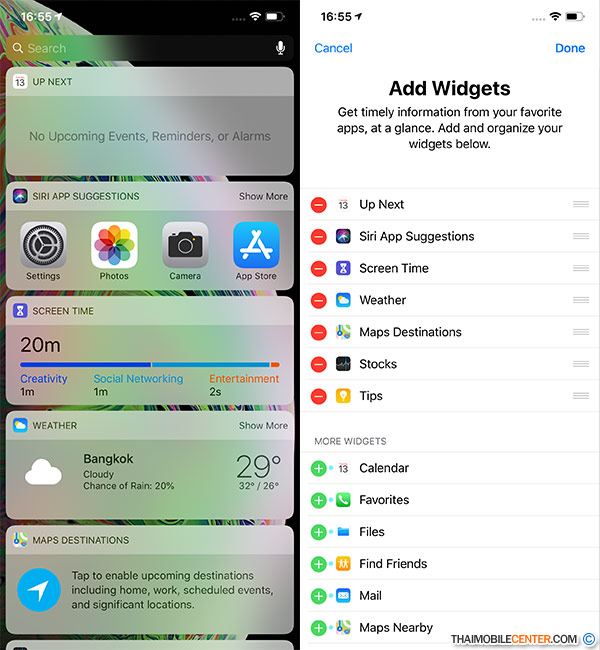Open Bangkok weather forecast
The width and height of the screenshot is (600, 650).
pyautogui.click(x=150, y=472)
